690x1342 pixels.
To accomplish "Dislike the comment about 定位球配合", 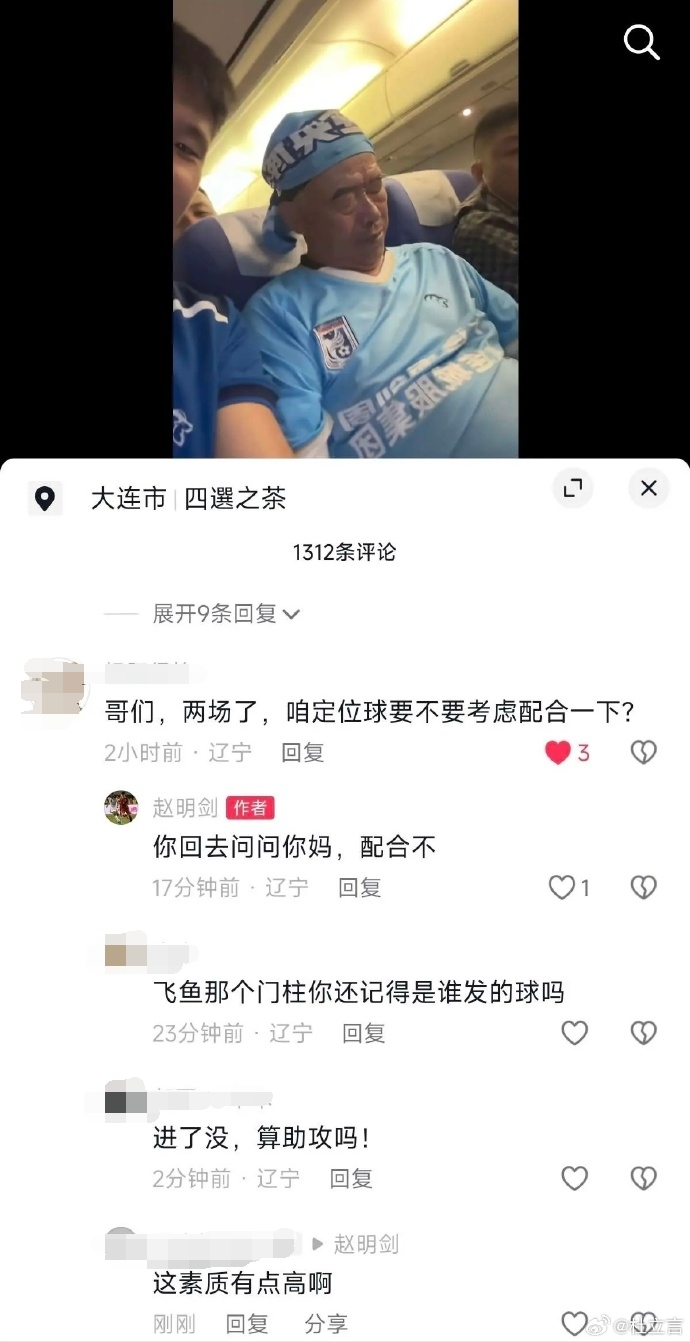I will tap(643, 753).
